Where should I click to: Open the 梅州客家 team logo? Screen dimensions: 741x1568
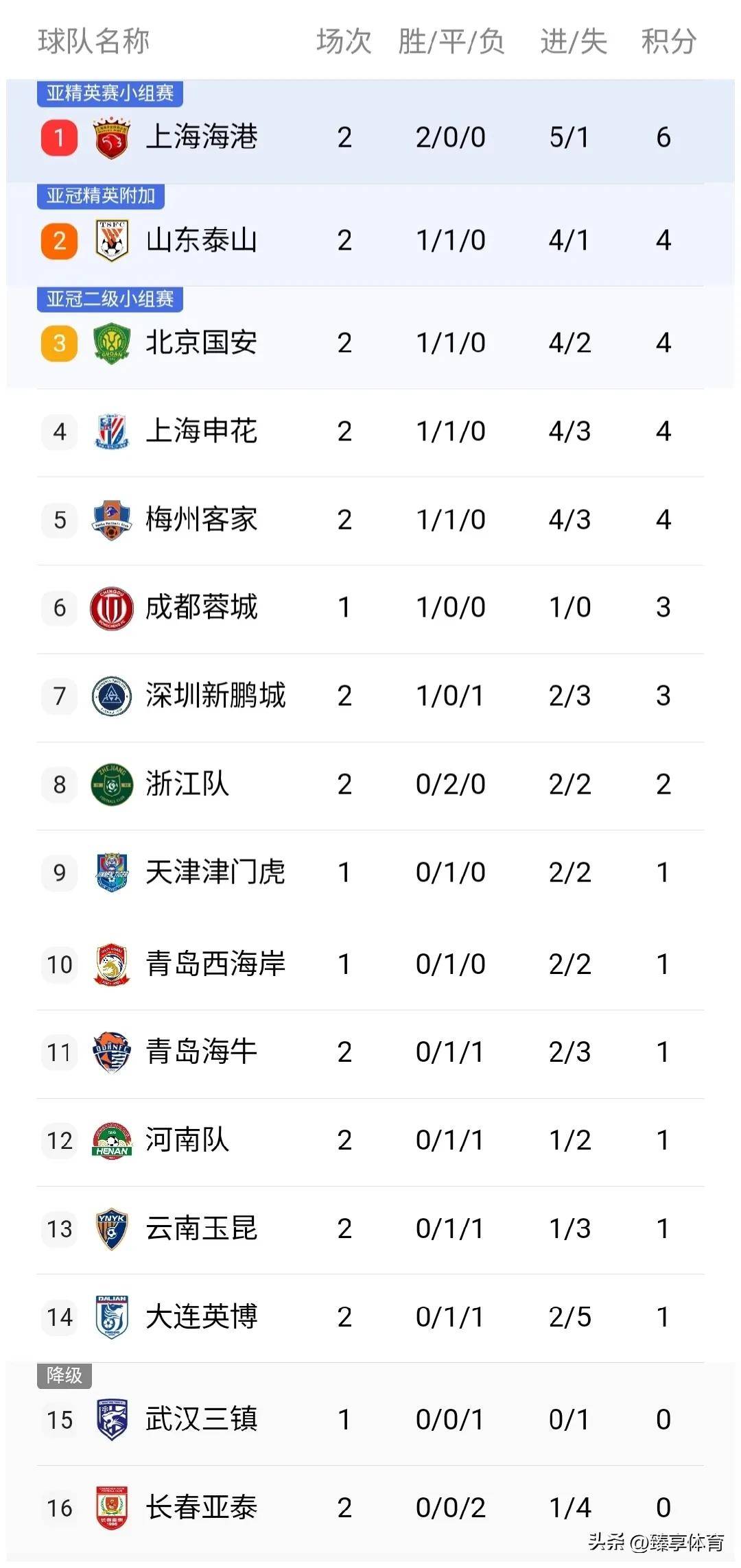[110, 520]
